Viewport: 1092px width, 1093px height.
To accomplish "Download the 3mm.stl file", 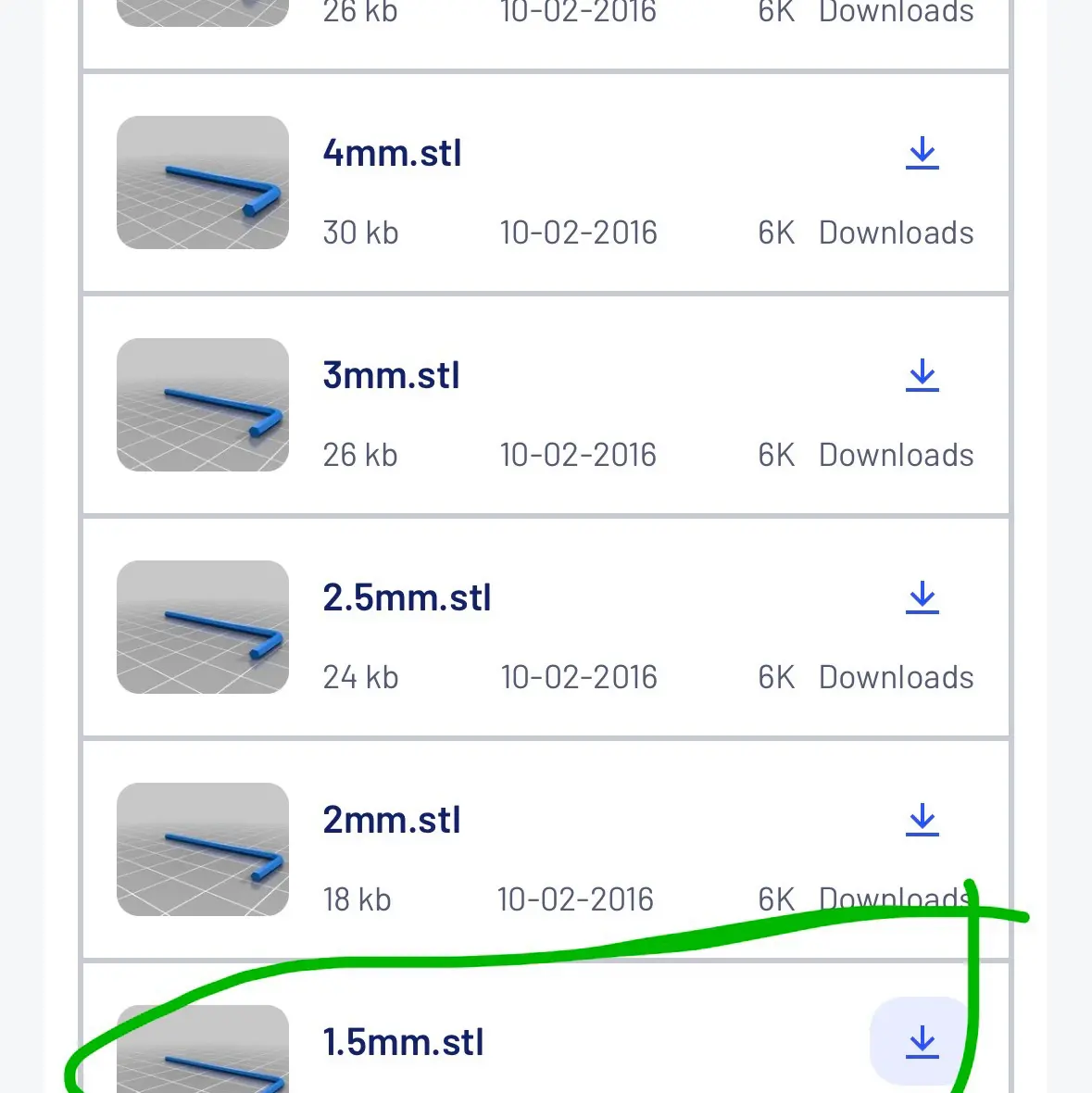I will [x=922, y=375].
